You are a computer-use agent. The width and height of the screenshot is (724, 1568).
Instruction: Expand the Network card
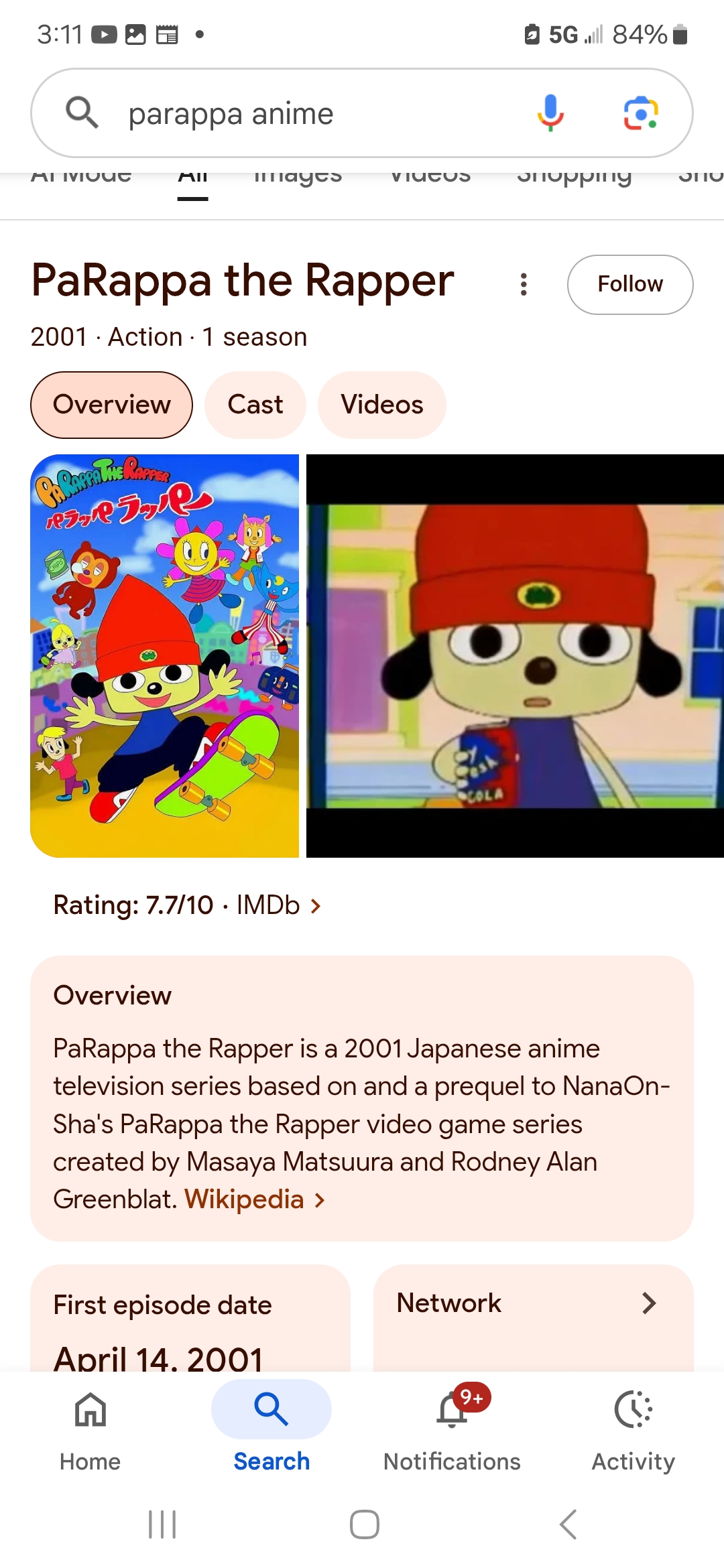pos(534,1317)
